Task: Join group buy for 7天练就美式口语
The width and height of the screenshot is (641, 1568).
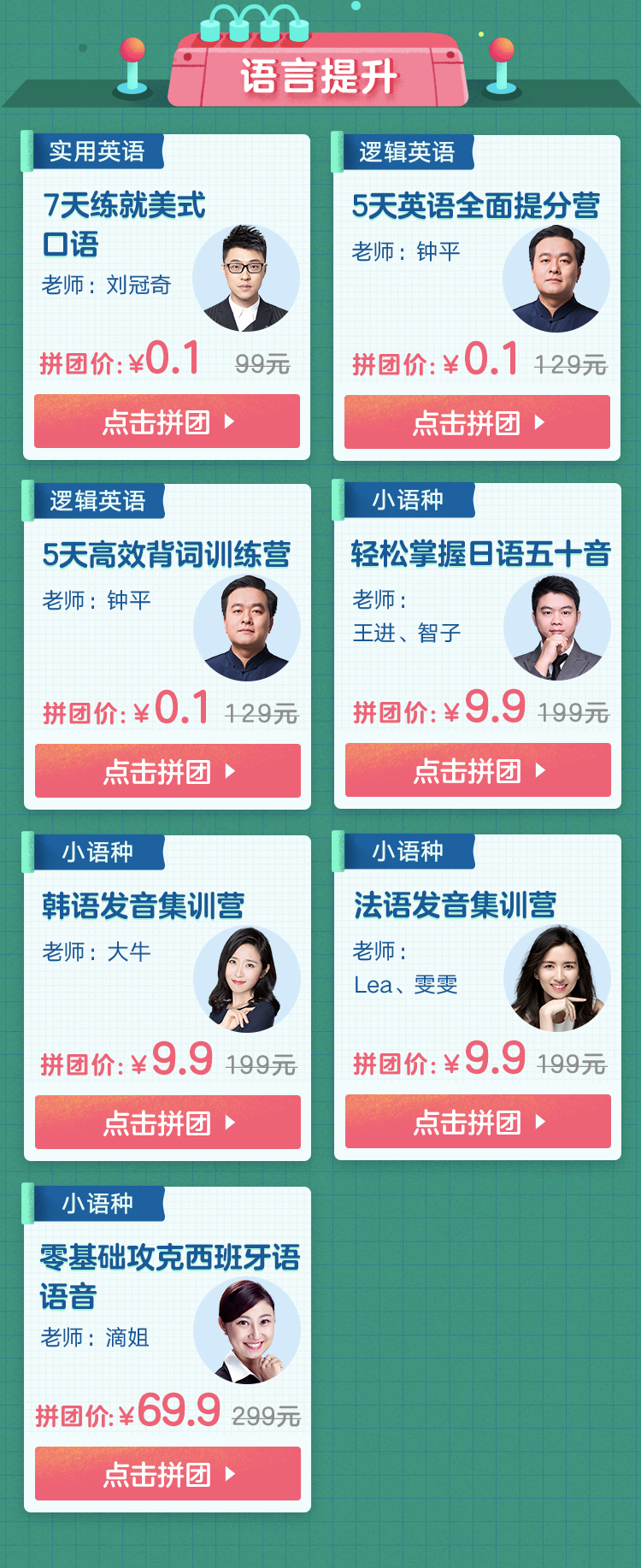Action: point(167,421)
